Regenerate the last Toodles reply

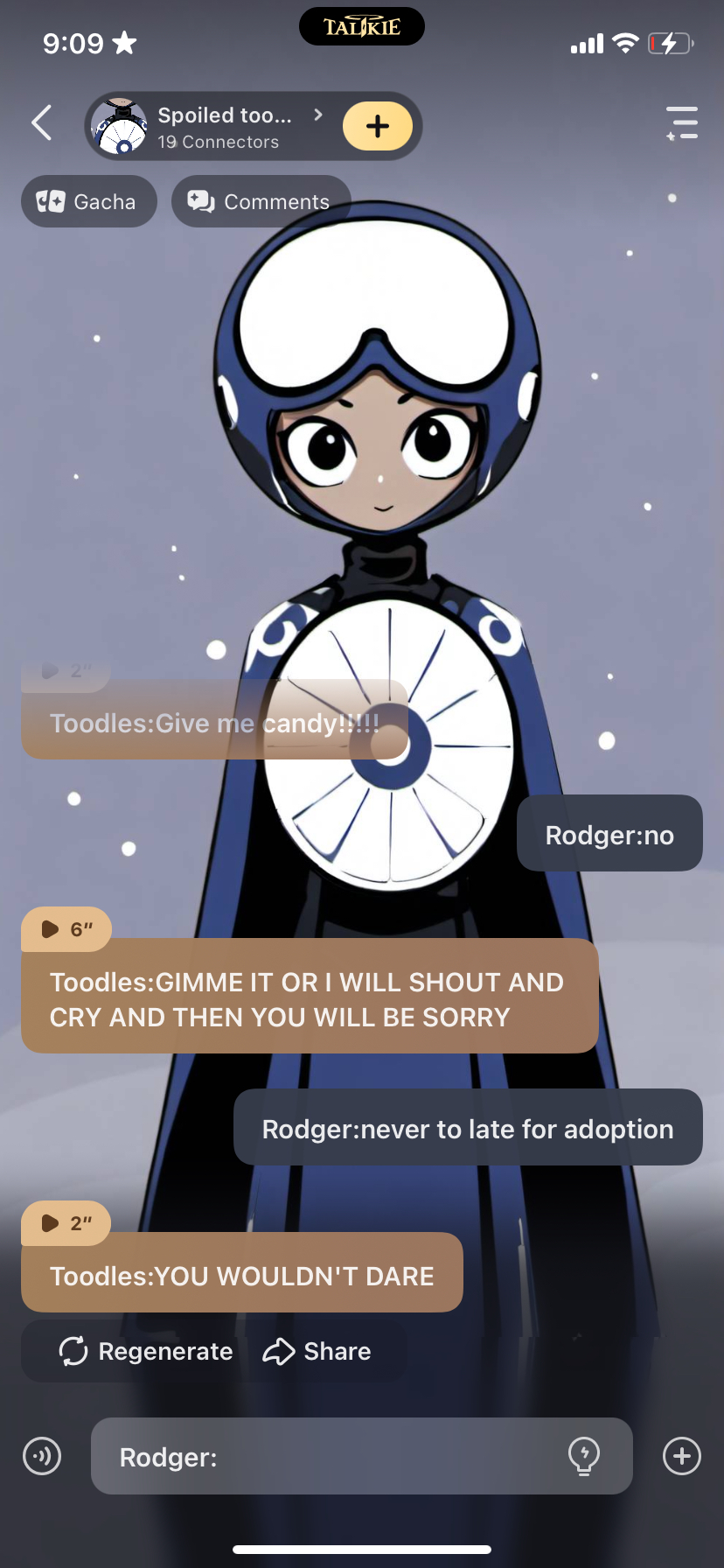pyautogui.click(x=146, y=1351)
